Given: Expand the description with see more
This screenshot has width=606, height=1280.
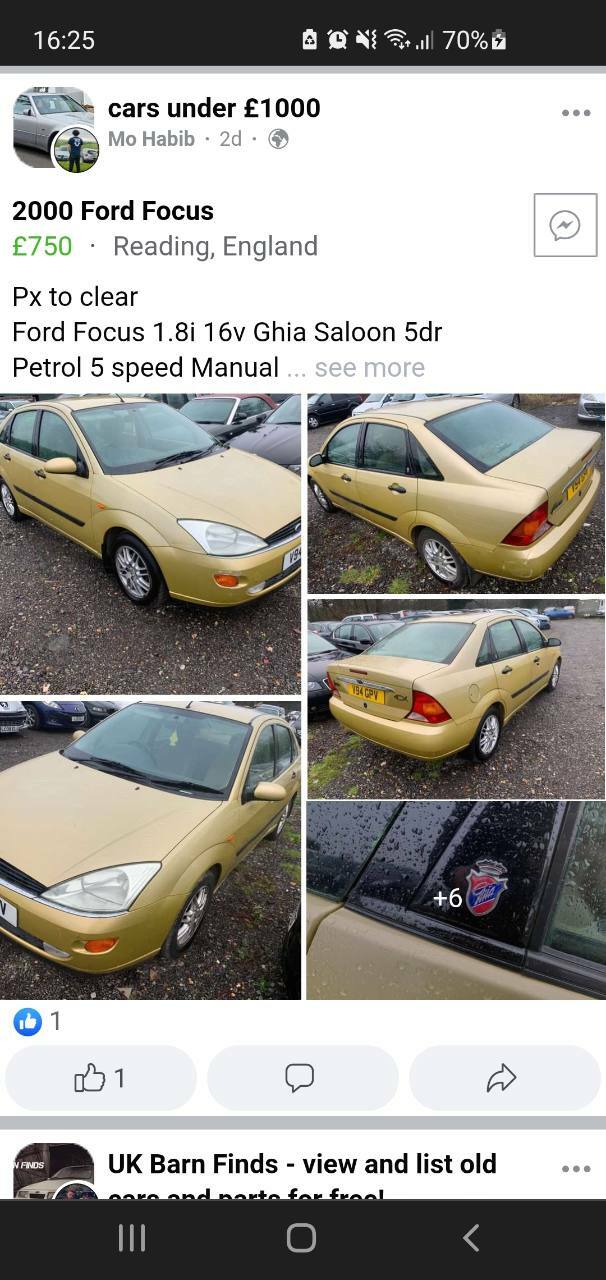Looking at the screenshot, I should coord(369,368).
